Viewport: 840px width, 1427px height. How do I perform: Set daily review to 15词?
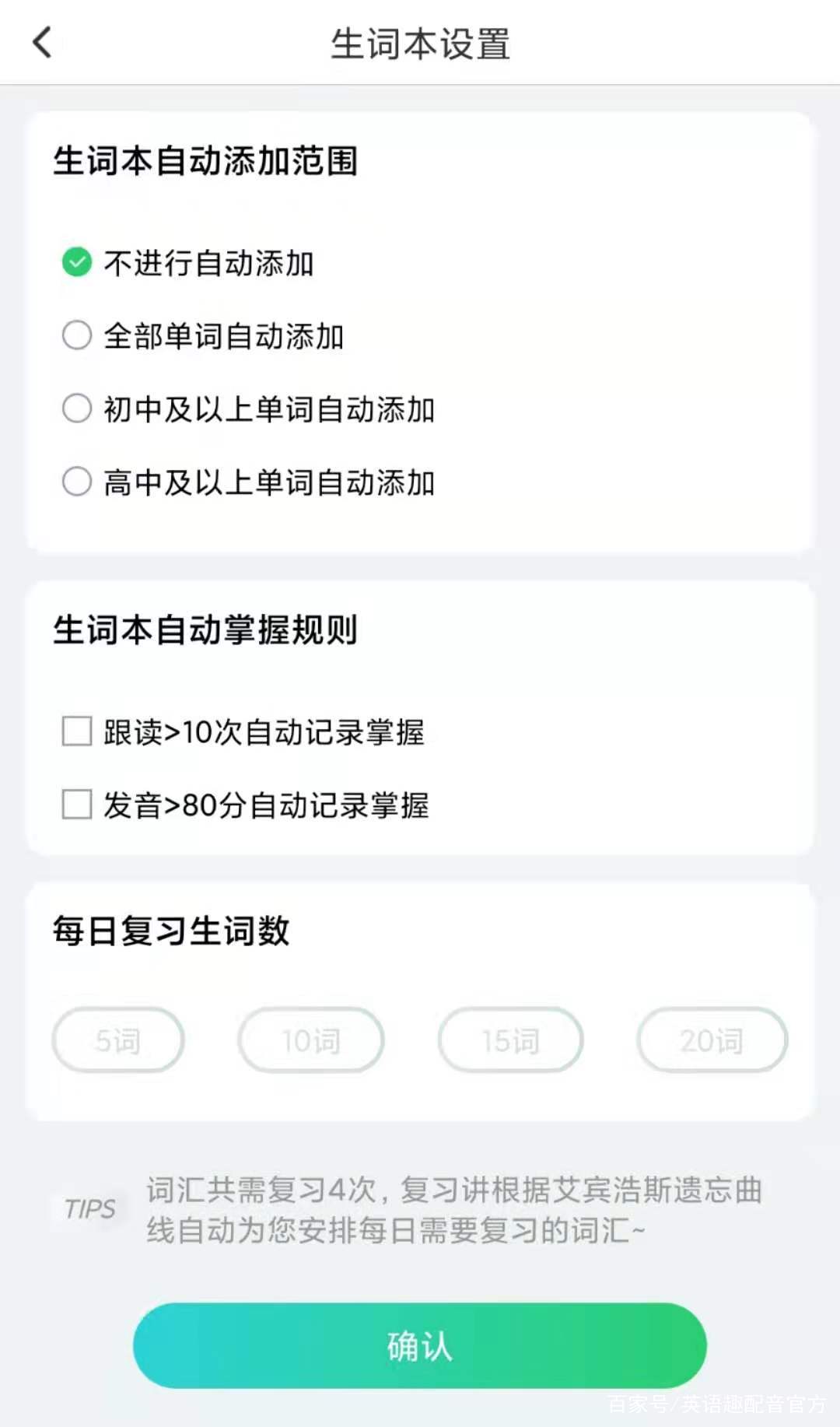pyautogui.click(x=511, y=1040)
